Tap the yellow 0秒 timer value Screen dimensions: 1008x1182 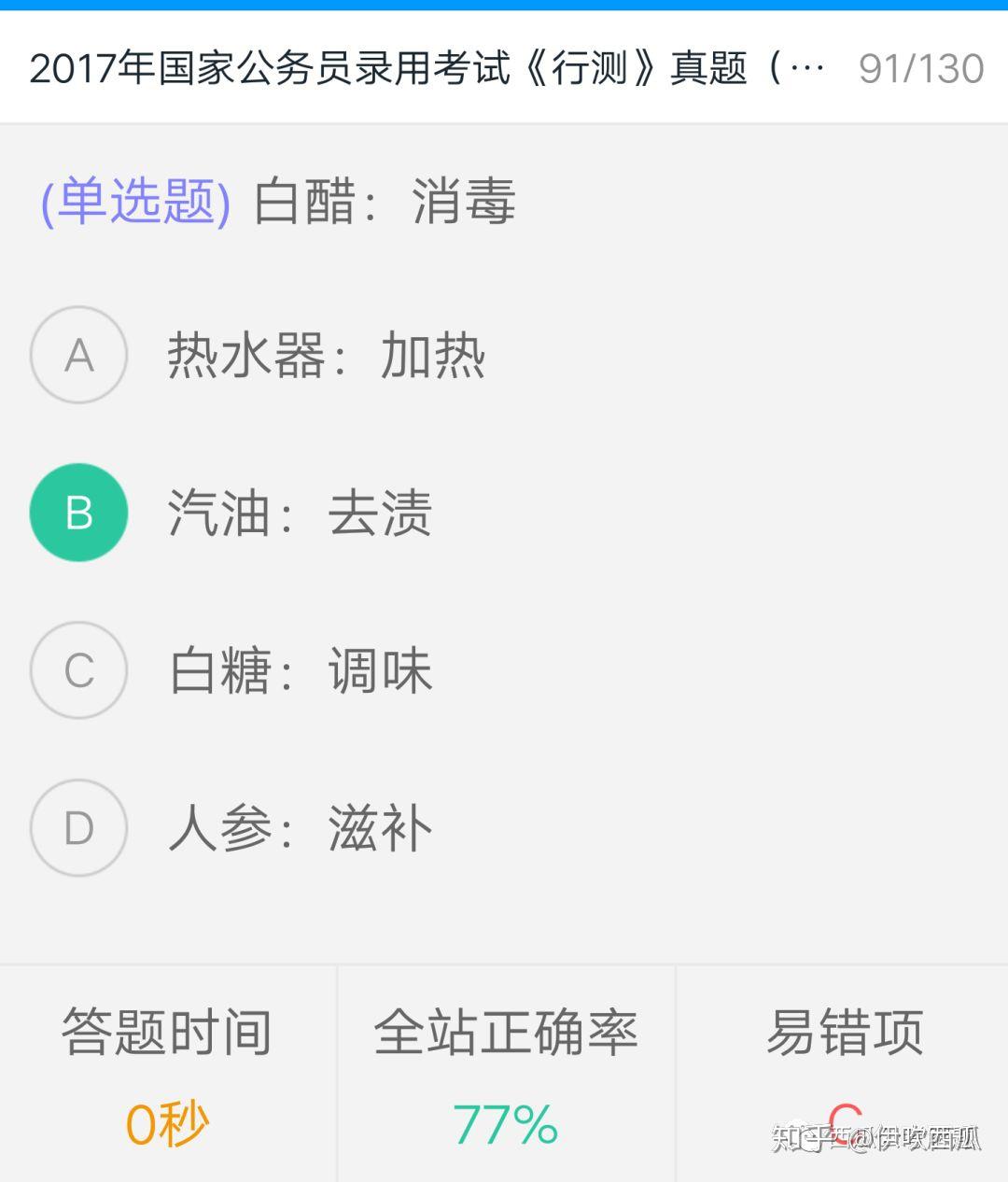(x=166, y=1123)
